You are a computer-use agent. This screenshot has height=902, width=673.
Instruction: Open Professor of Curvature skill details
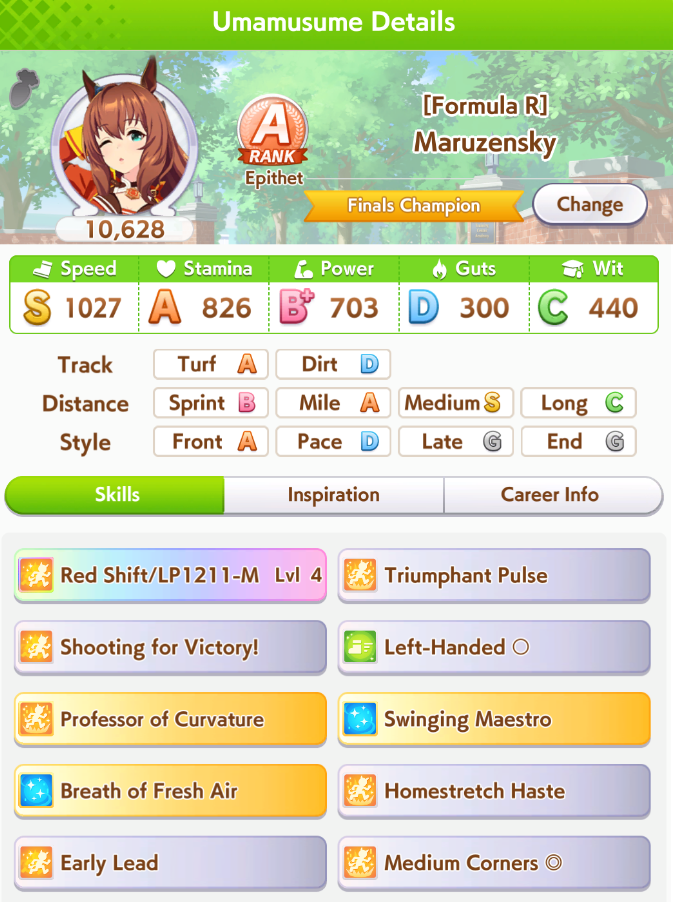pyautogui.click(x=170, y=719)
